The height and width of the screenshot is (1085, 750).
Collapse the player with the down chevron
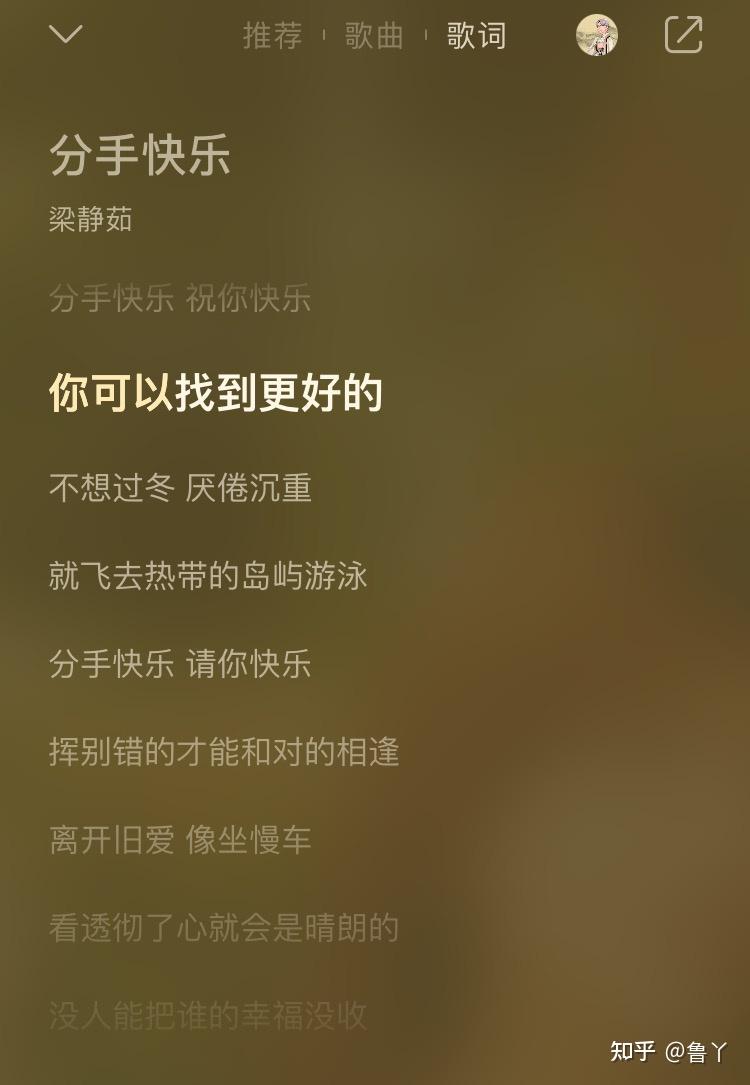pyautogui.click(x=65, y=33)
